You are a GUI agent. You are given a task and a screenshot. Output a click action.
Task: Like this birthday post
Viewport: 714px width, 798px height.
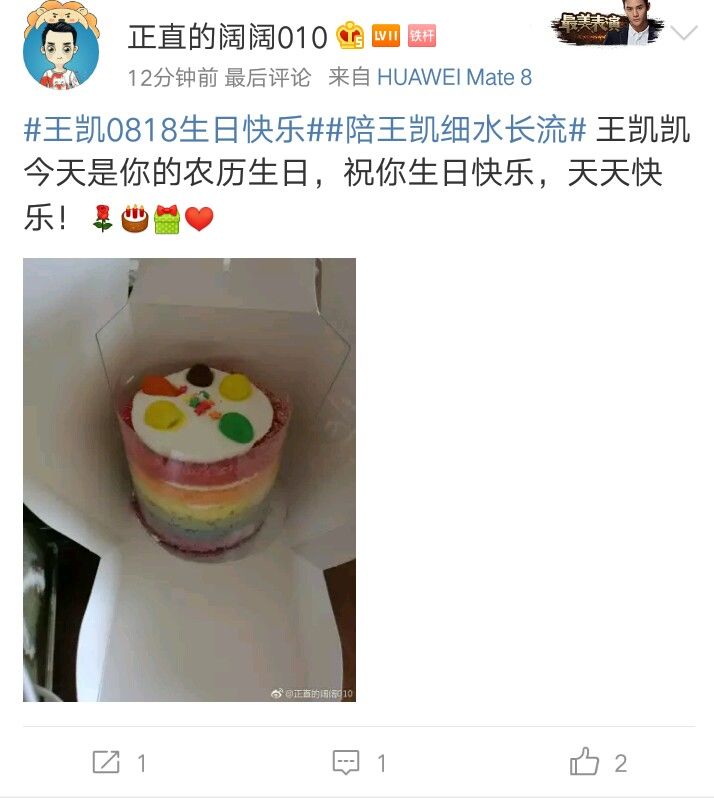click(597, 763)
